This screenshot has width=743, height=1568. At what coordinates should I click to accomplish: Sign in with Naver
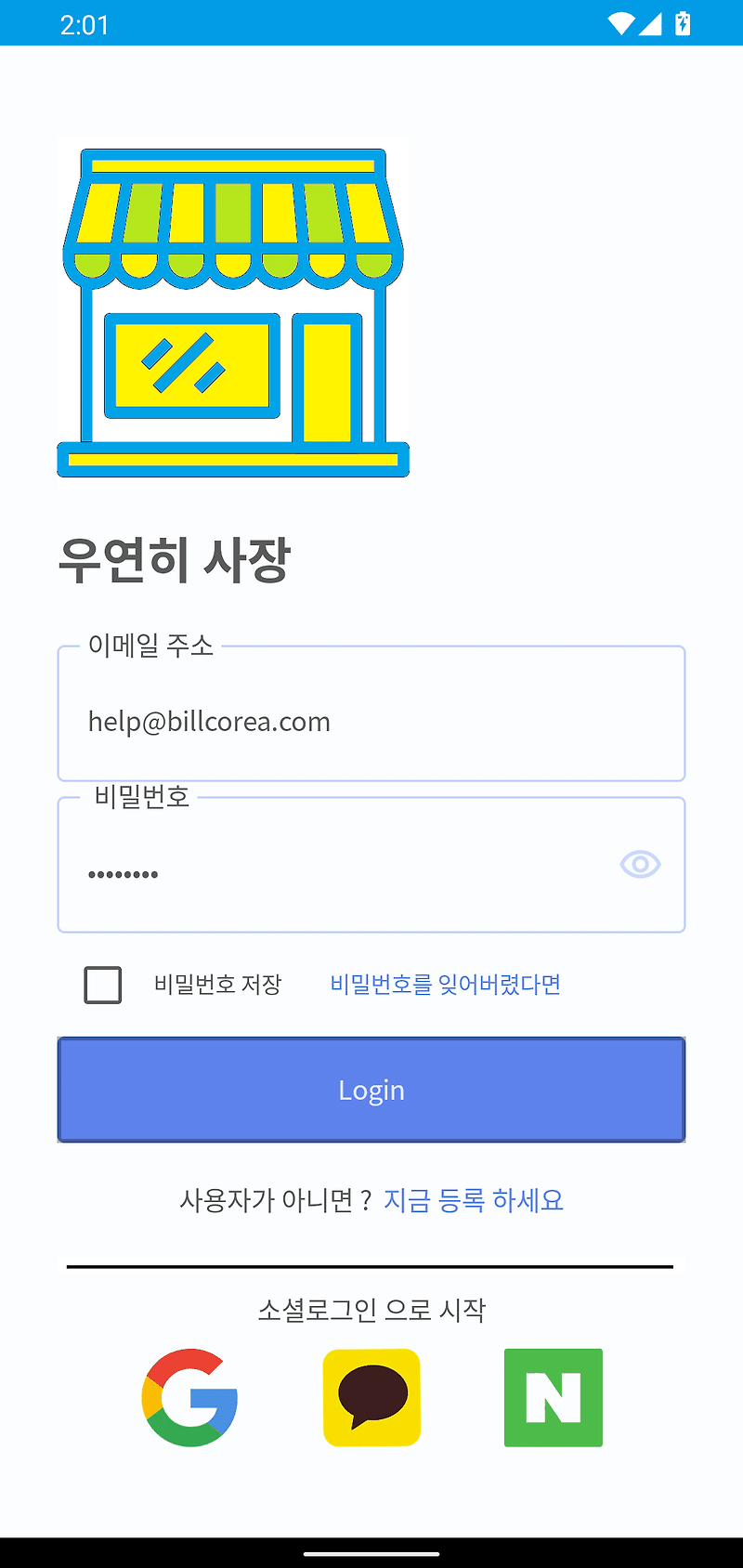[x=554, y=1398]
